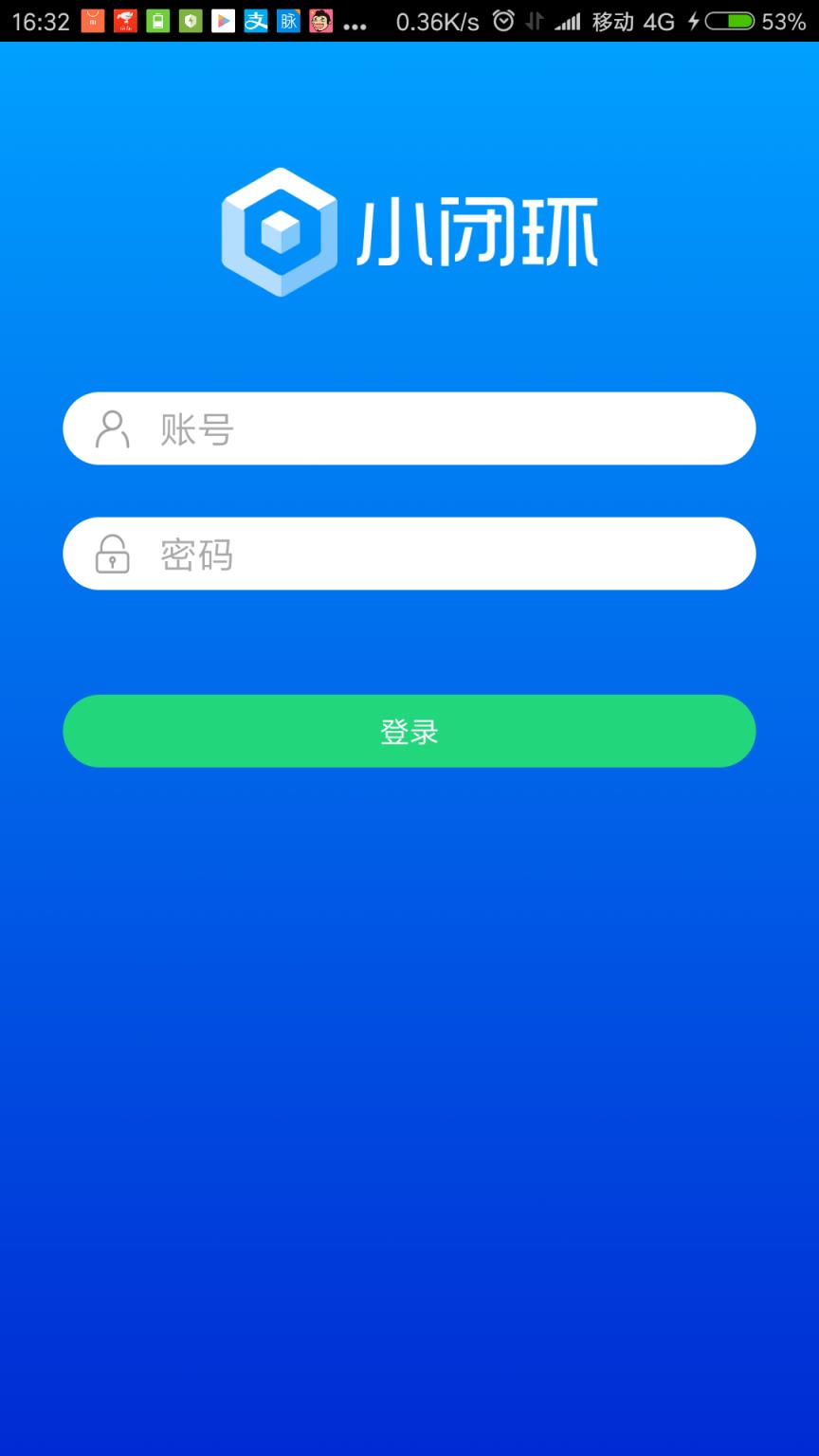Tap the Google Play notification icon
819x1456 pixels.
click(223, 21)
